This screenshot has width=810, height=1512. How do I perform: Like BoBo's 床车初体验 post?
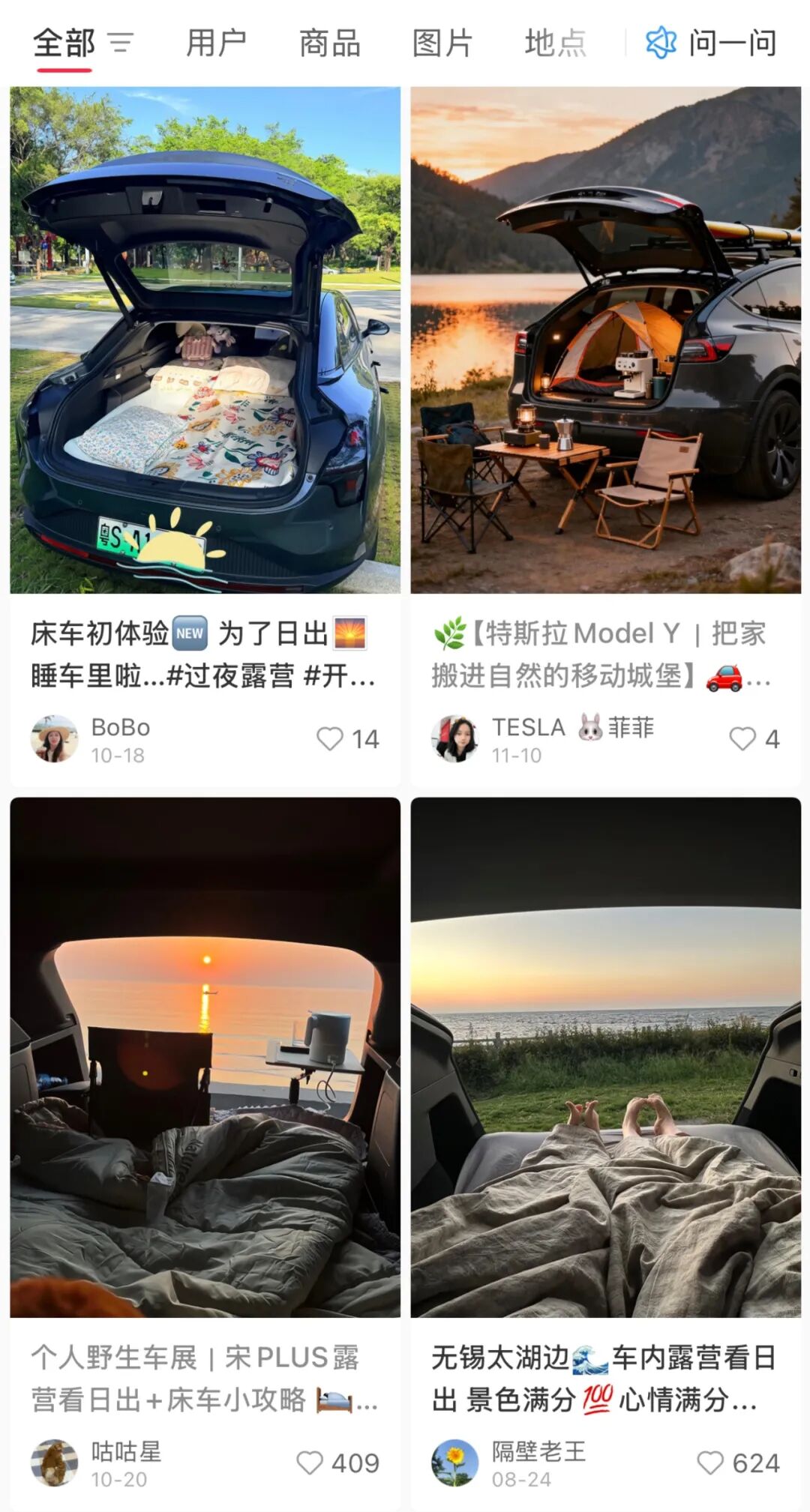tap(330, 739)
